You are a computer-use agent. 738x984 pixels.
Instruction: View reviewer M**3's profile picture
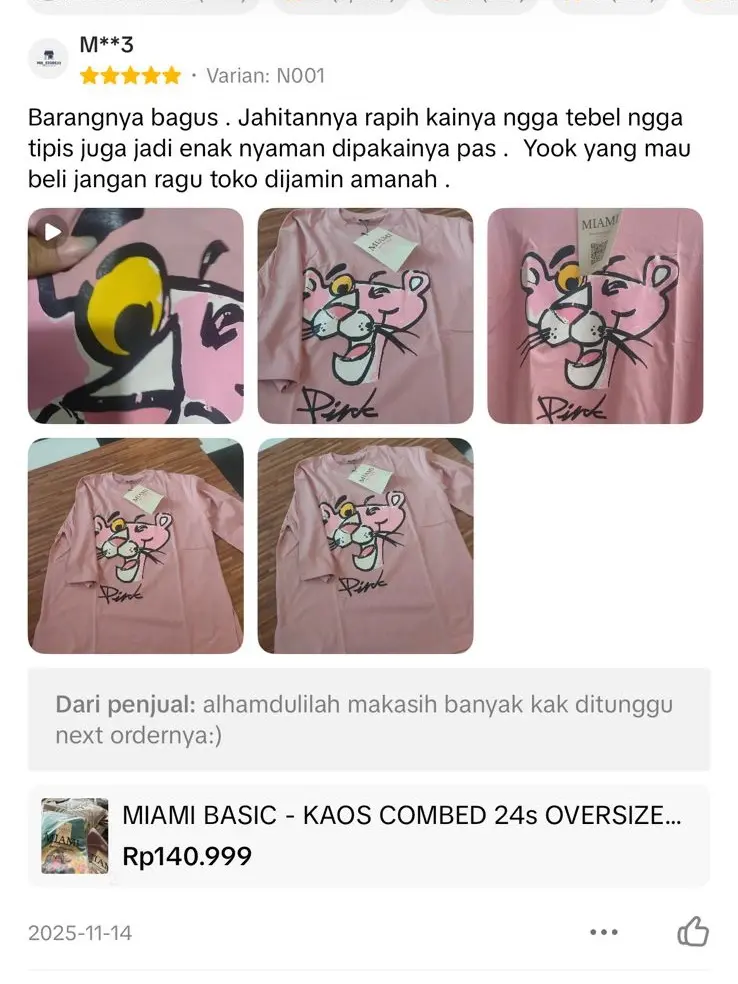48,59
